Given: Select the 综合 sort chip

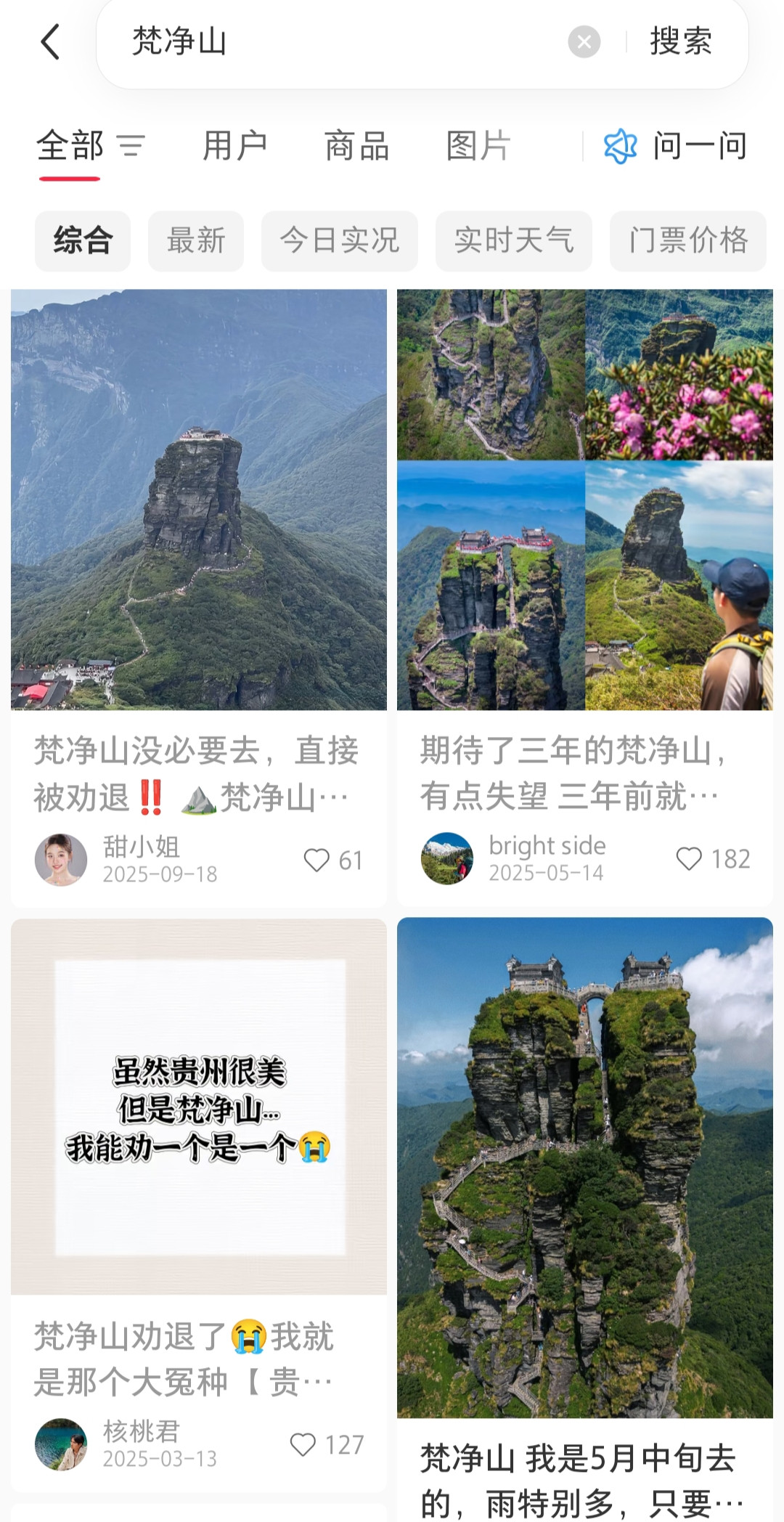Looking at the screenshot, I should (x=83, y=241).
